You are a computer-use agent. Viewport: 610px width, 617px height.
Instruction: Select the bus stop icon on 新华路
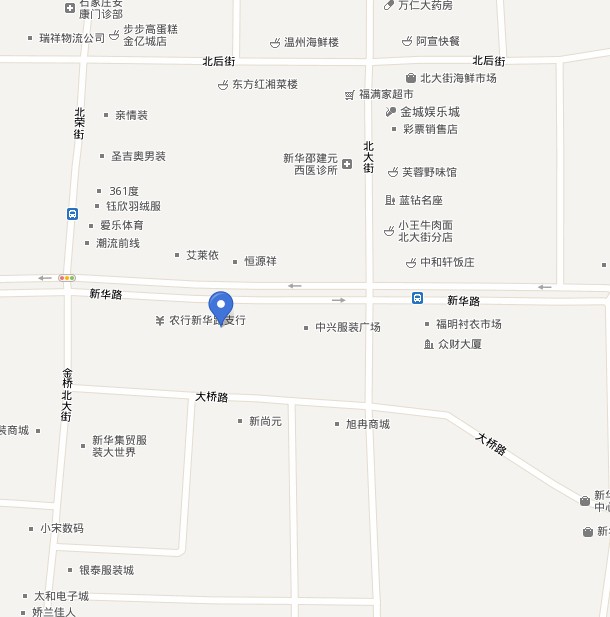pyautogui.click(x=417, y=298)
